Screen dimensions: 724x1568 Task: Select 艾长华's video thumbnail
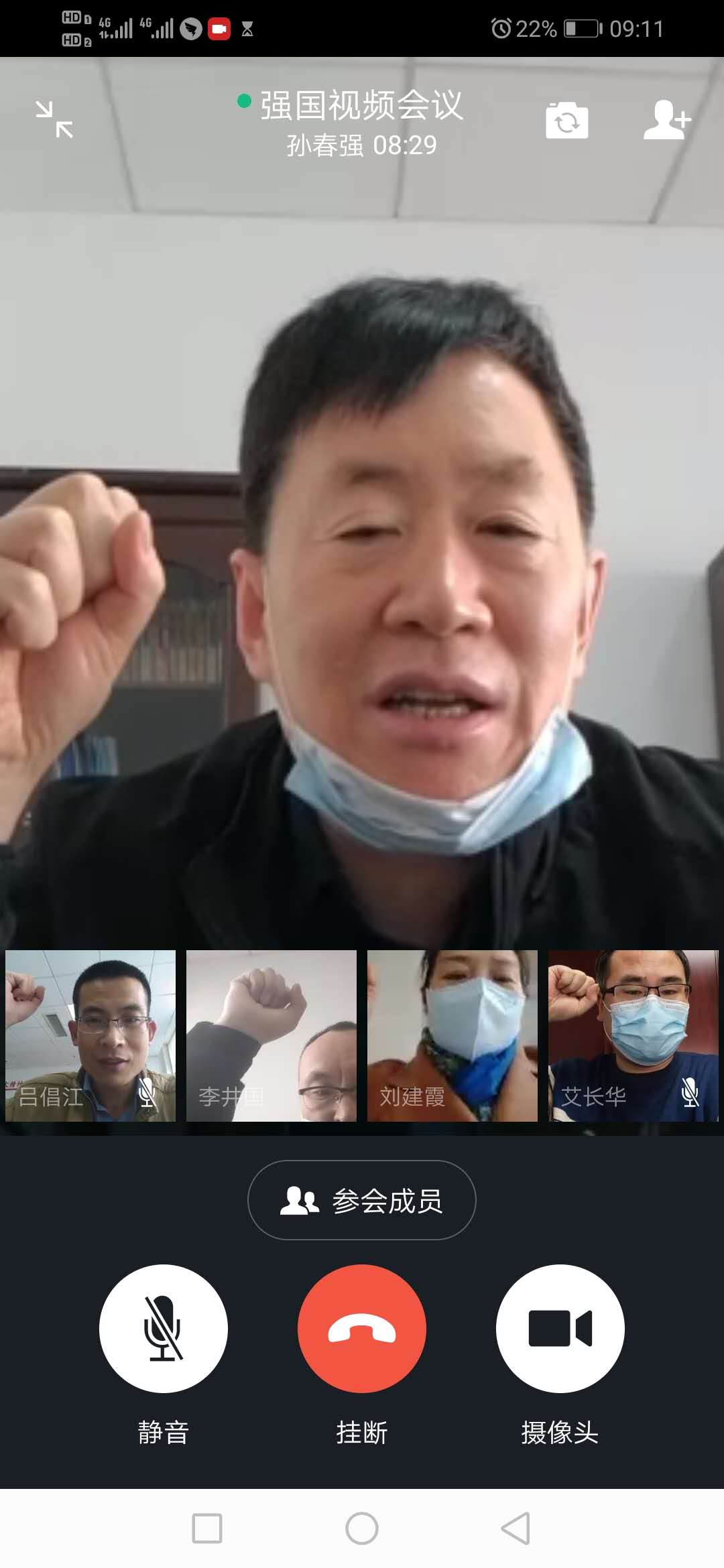[633, 1036]
